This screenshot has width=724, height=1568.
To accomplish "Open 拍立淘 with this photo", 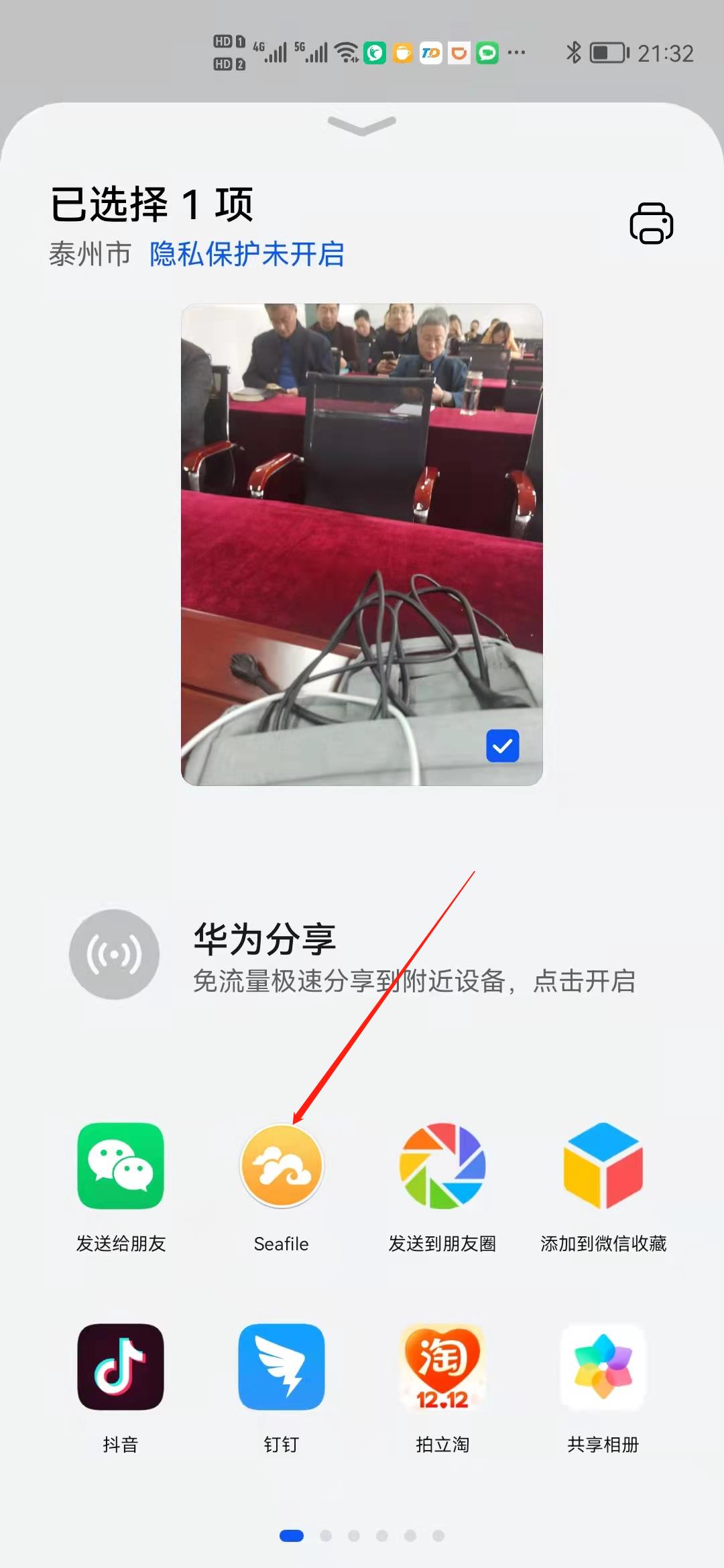I will pos(442,1367).
